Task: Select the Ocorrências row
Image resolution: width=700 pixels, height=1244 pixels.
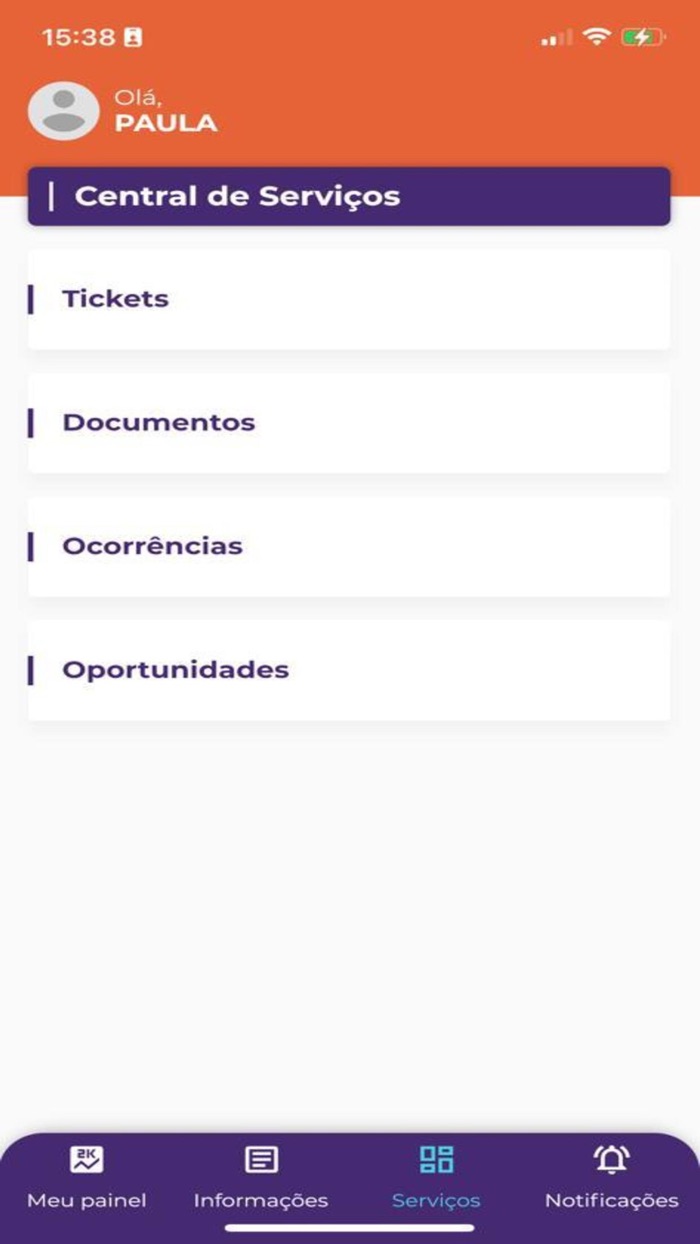Action: point(348,547)
